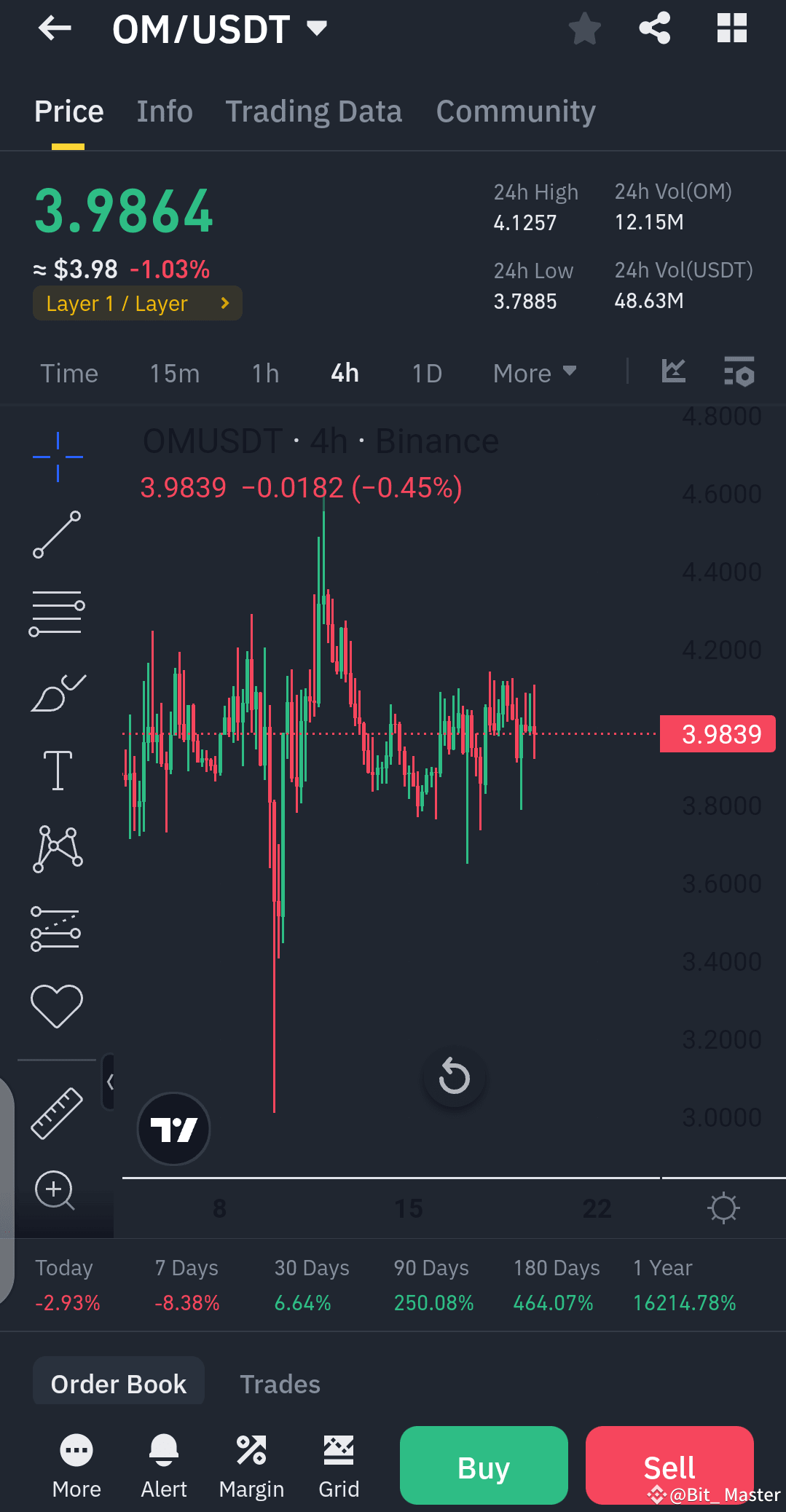Viewport: 786px width, 1512px height.
Task: Toggle favorite star for OM/USDT
Action: 584,28
